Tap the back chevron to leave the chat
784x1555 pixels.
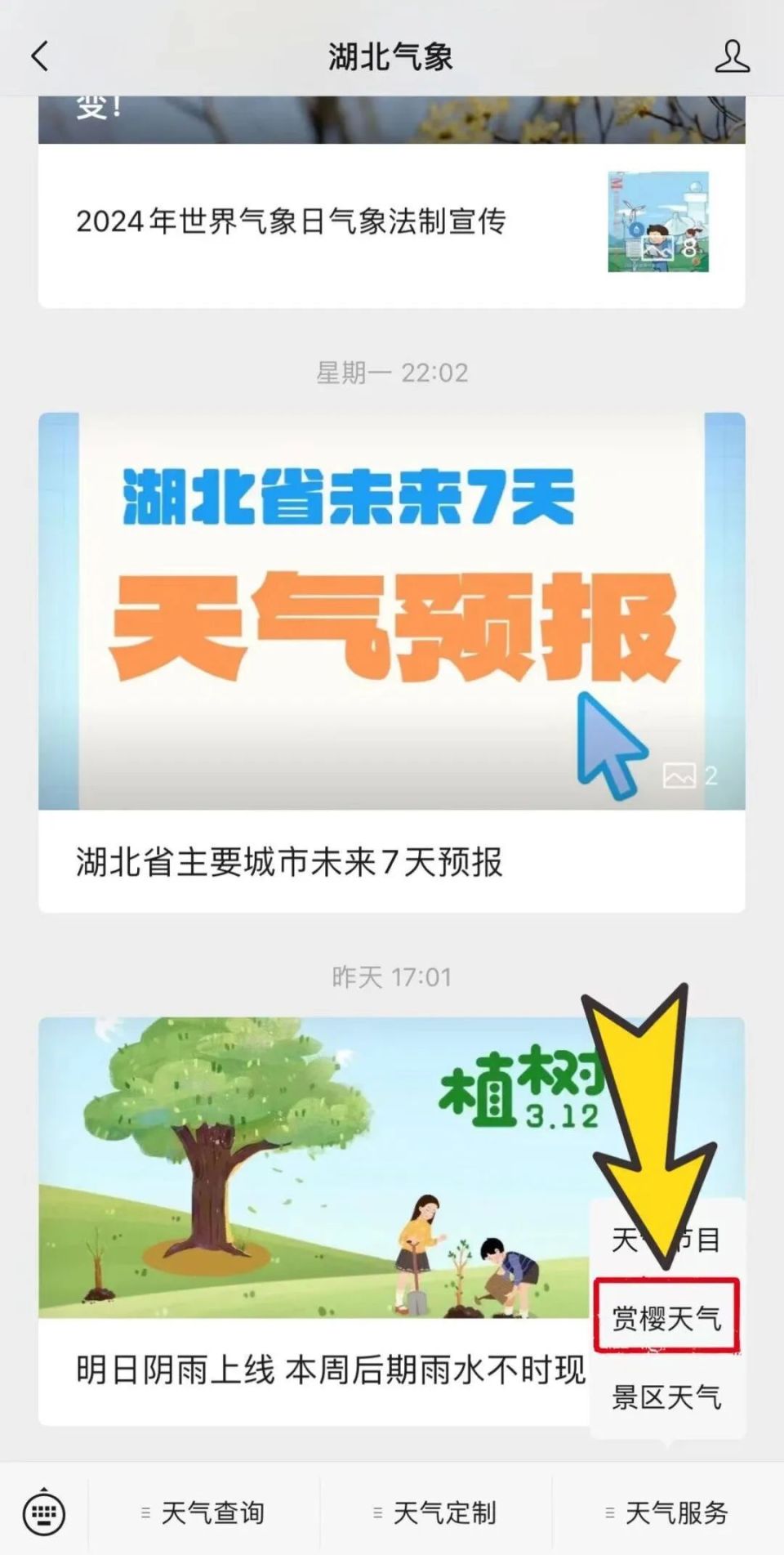pyautogui.click(x=39, y=56)
